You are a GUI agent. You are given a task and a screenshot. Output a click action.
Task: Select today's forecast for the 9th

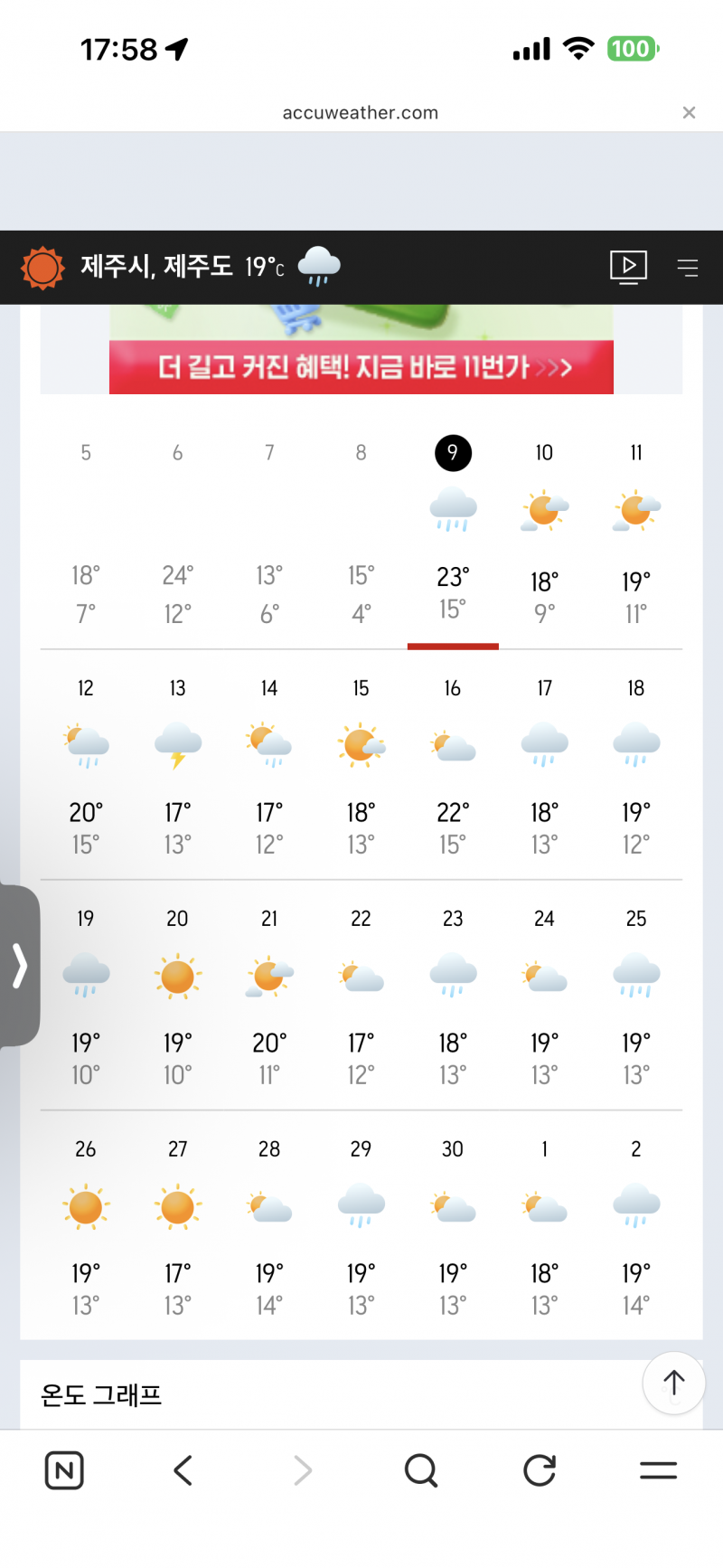coord(453,534)
